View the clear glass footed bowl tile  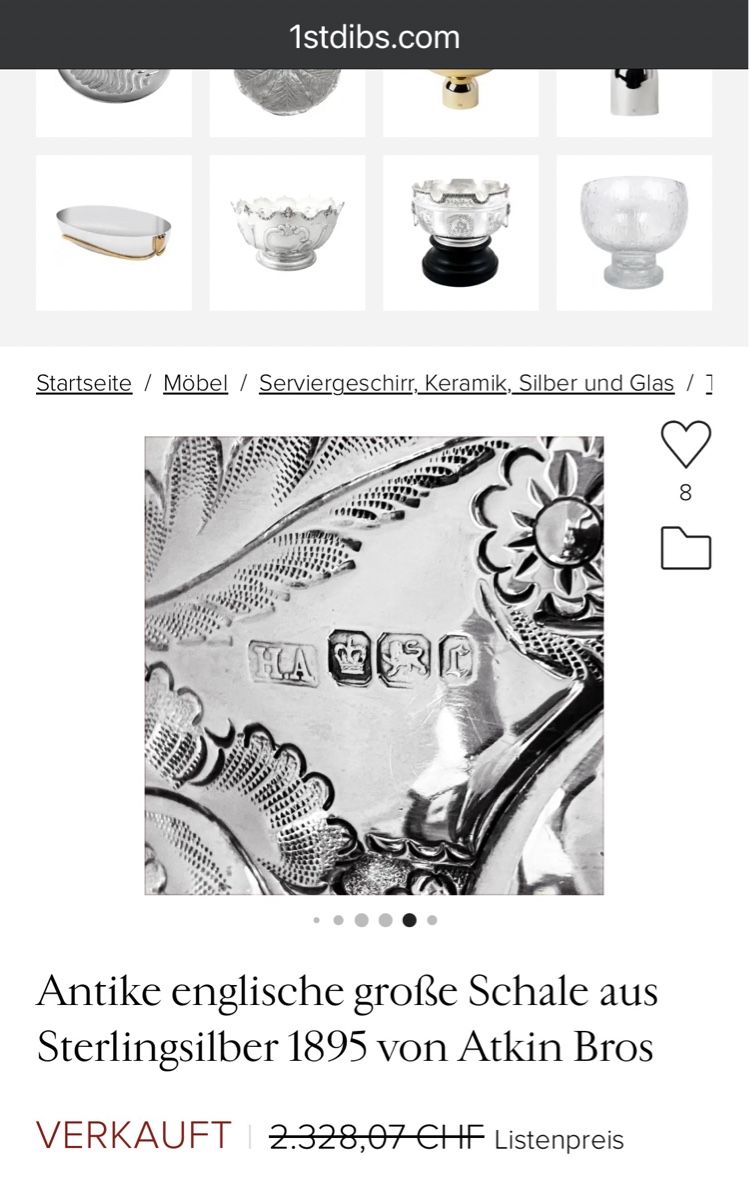(634, 233)
